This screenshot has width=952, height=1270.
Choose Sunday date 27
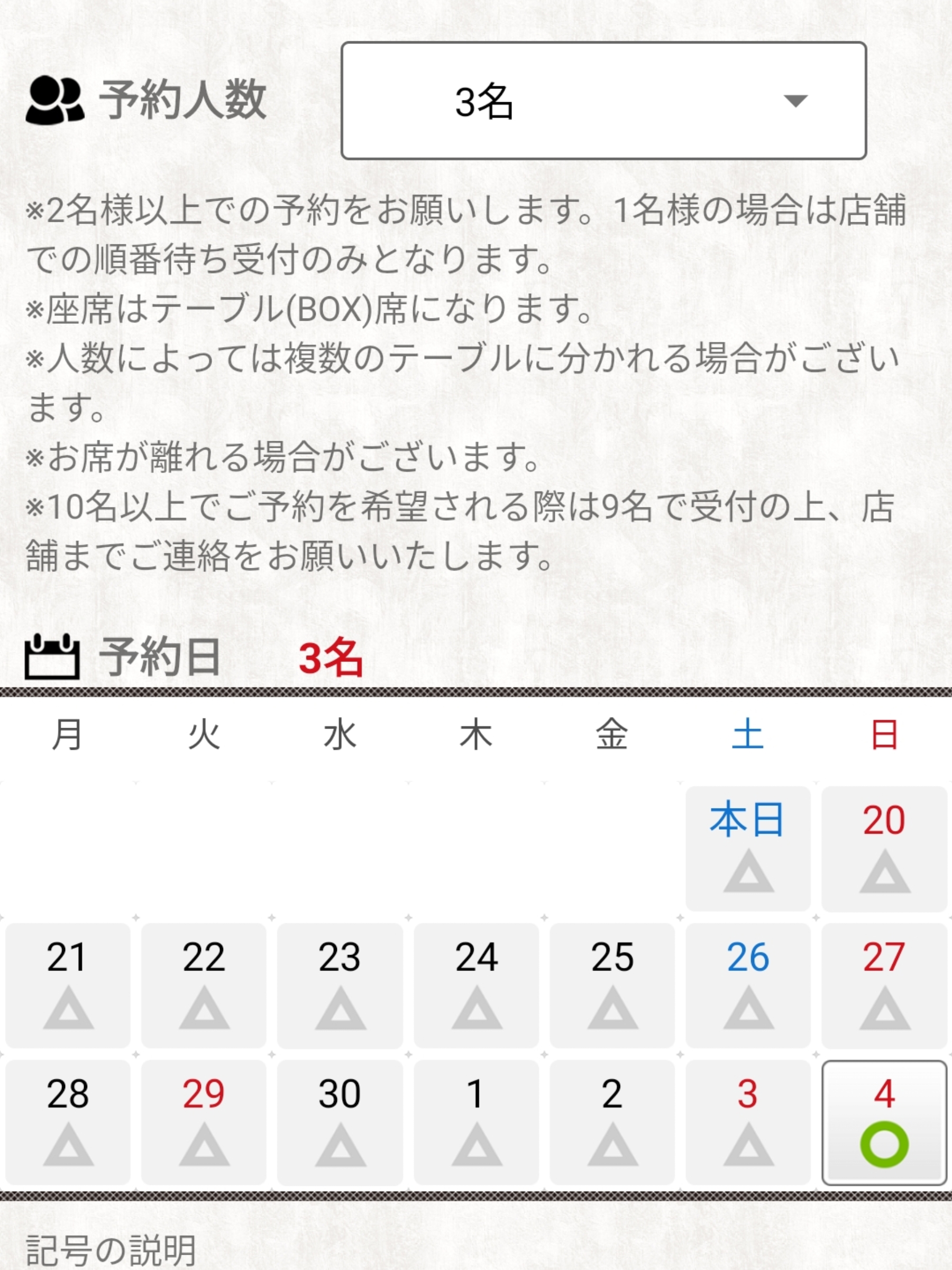884,986
